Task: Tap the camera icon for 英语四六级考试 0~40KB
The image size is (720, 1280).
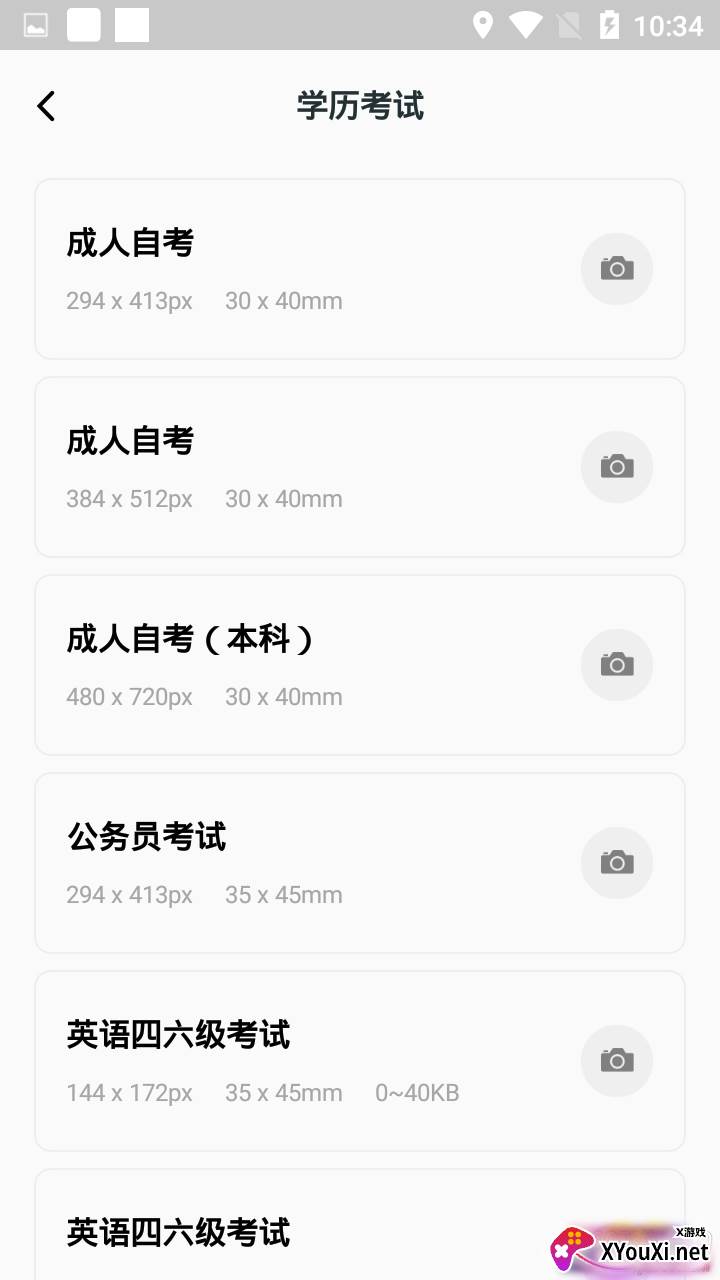Action: pyautogui.click(x=617, y=1061)
